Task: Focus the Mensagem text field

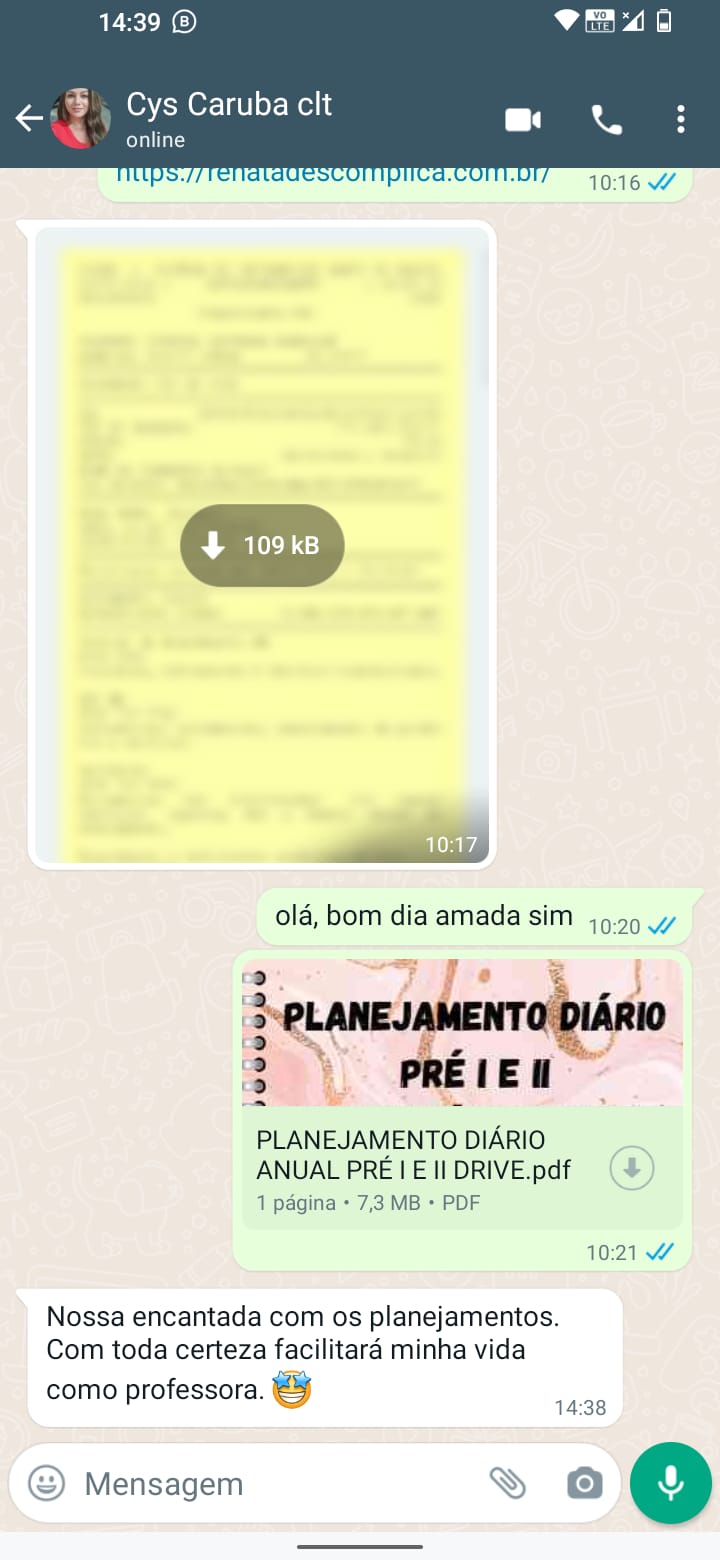Action: pyautogui.click(x=270, y=1484)
